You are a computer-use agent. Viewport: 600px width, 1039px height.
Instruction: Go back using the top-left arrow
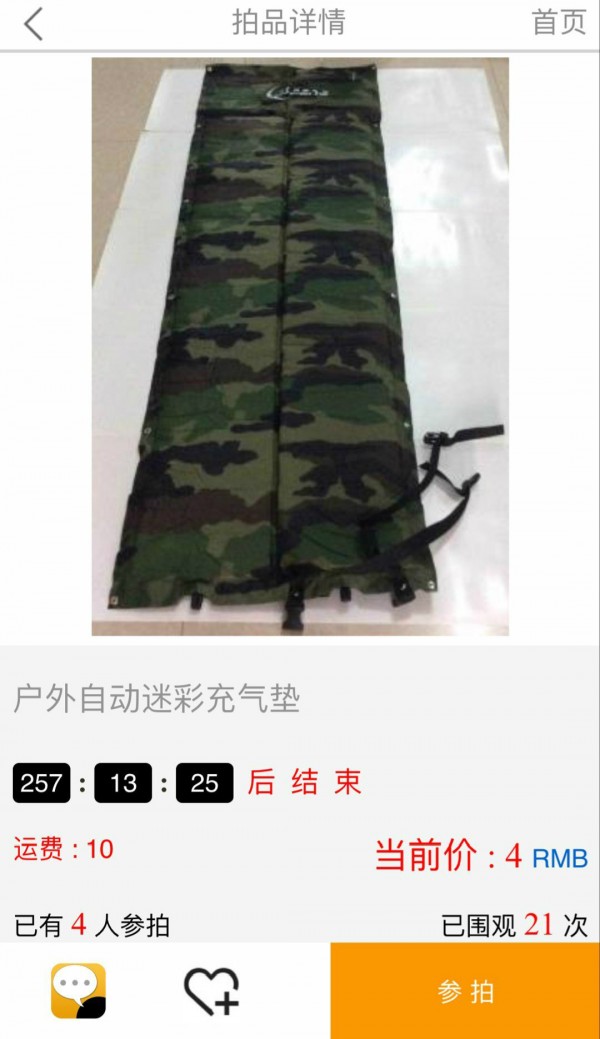tap(34, 24)
